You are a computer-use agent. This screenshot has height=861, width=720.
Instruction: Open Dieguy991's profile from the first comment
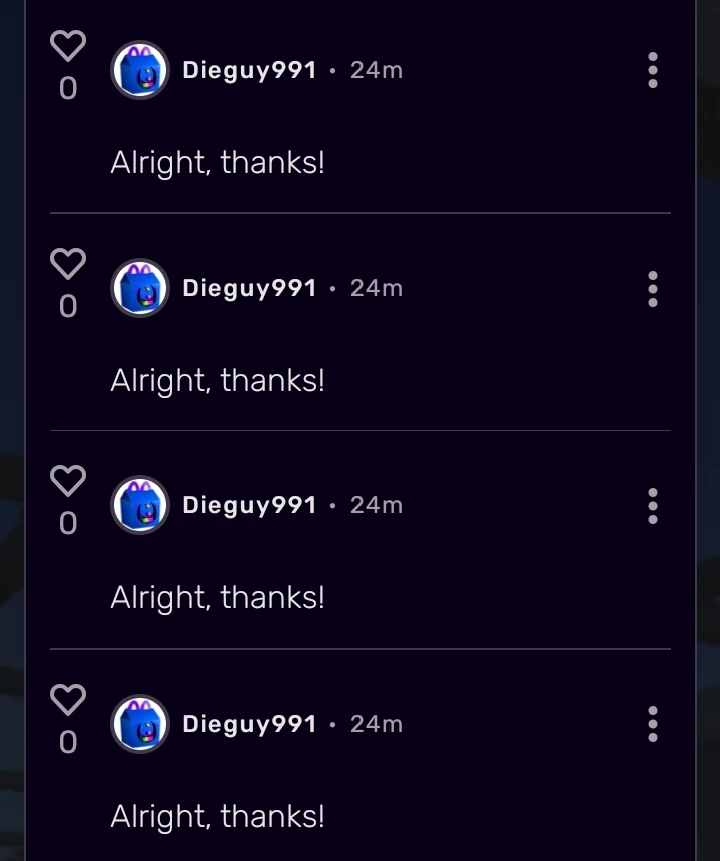249,70
